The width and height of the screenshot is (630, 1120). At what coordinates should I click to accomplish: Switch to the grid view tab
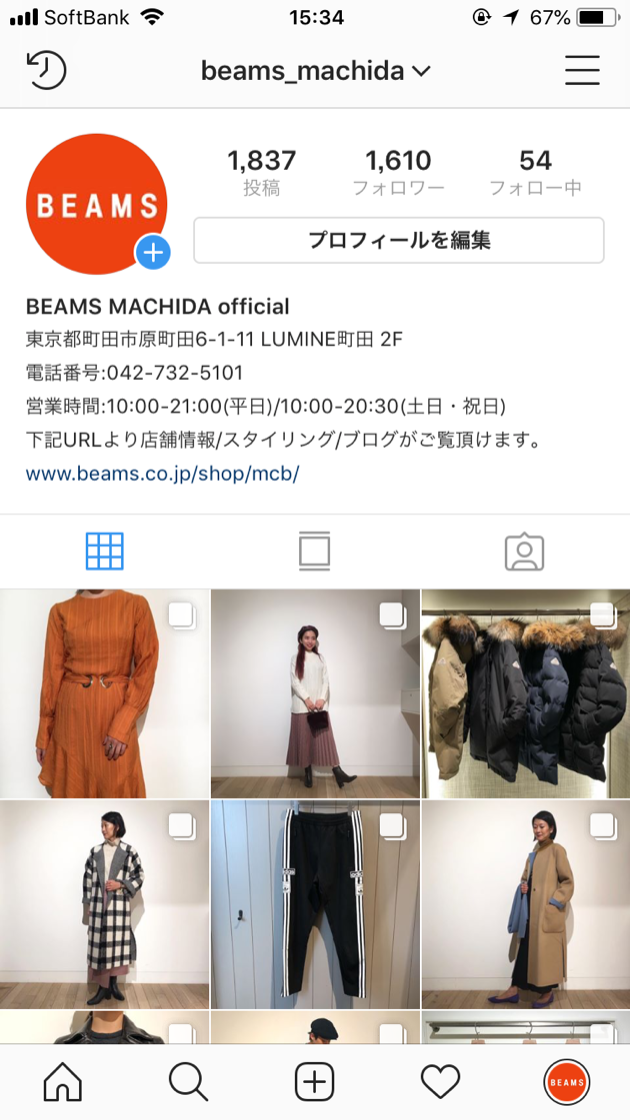point(105,551)
